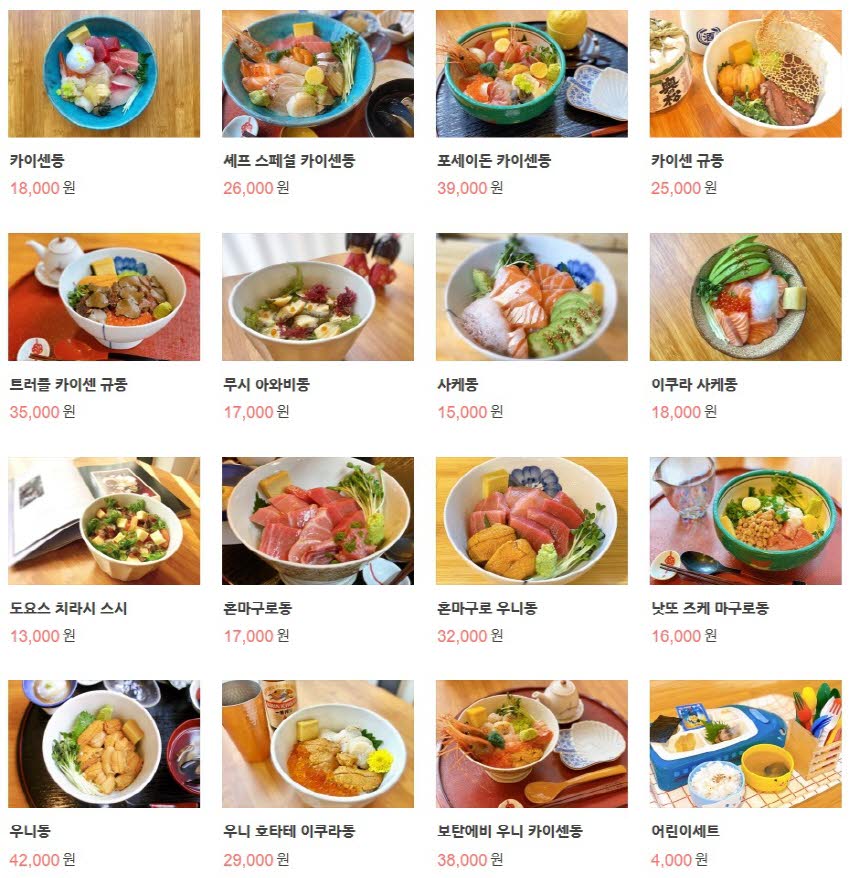View the 사케동 15,000원 item

(531, 297)
